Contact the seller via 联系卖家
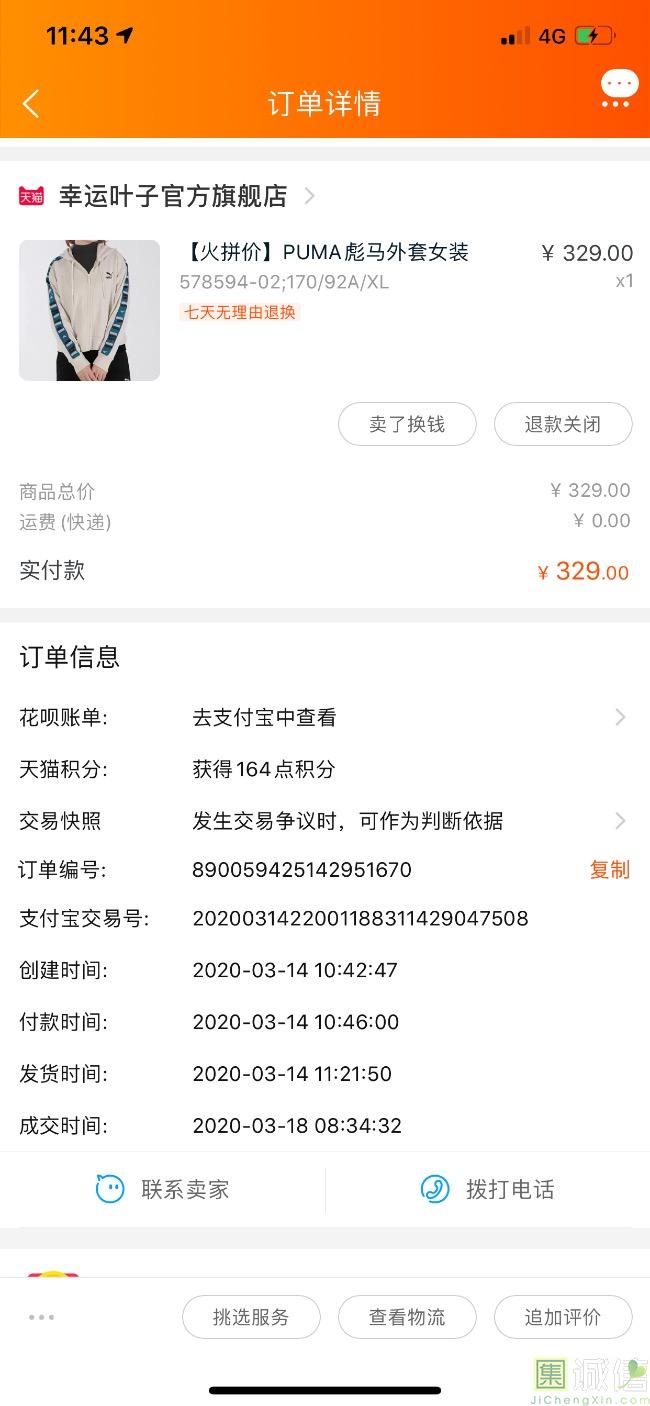This screenshot has width=650, height=1406. tap(162, 1189)
